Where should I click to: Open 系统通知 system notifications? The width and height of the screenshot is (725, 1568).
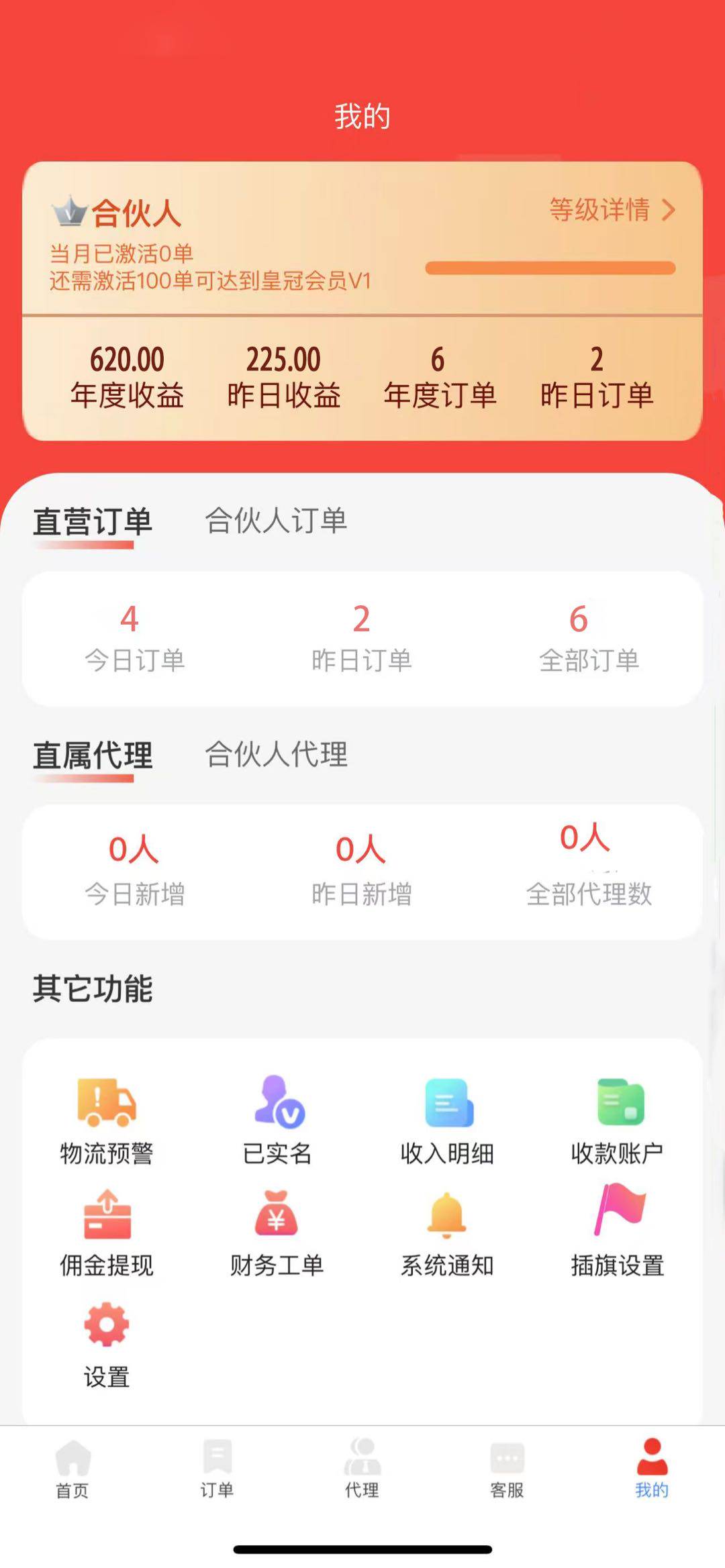447,1233
